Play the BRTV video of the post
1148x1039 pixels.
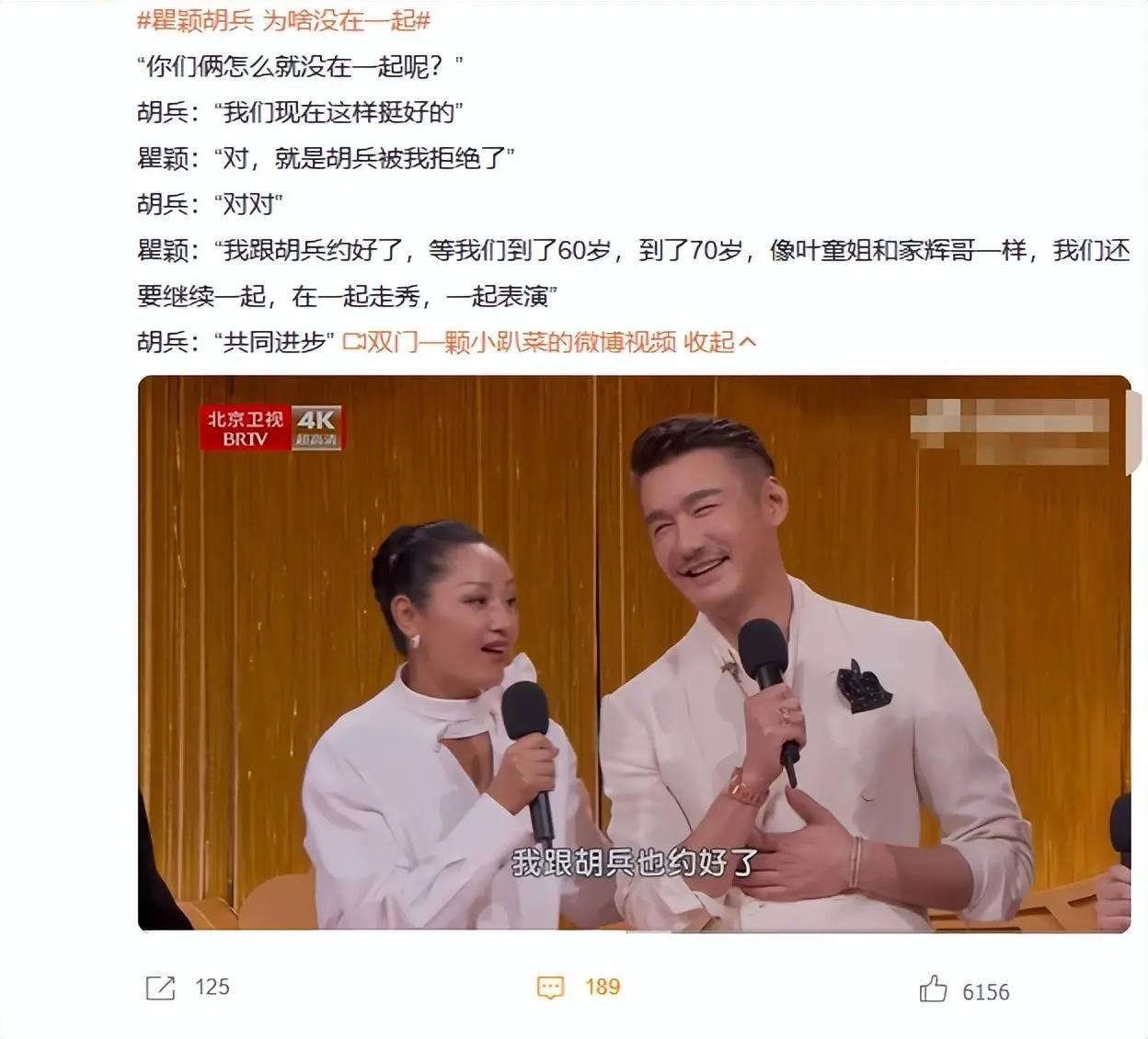[634, 654]
